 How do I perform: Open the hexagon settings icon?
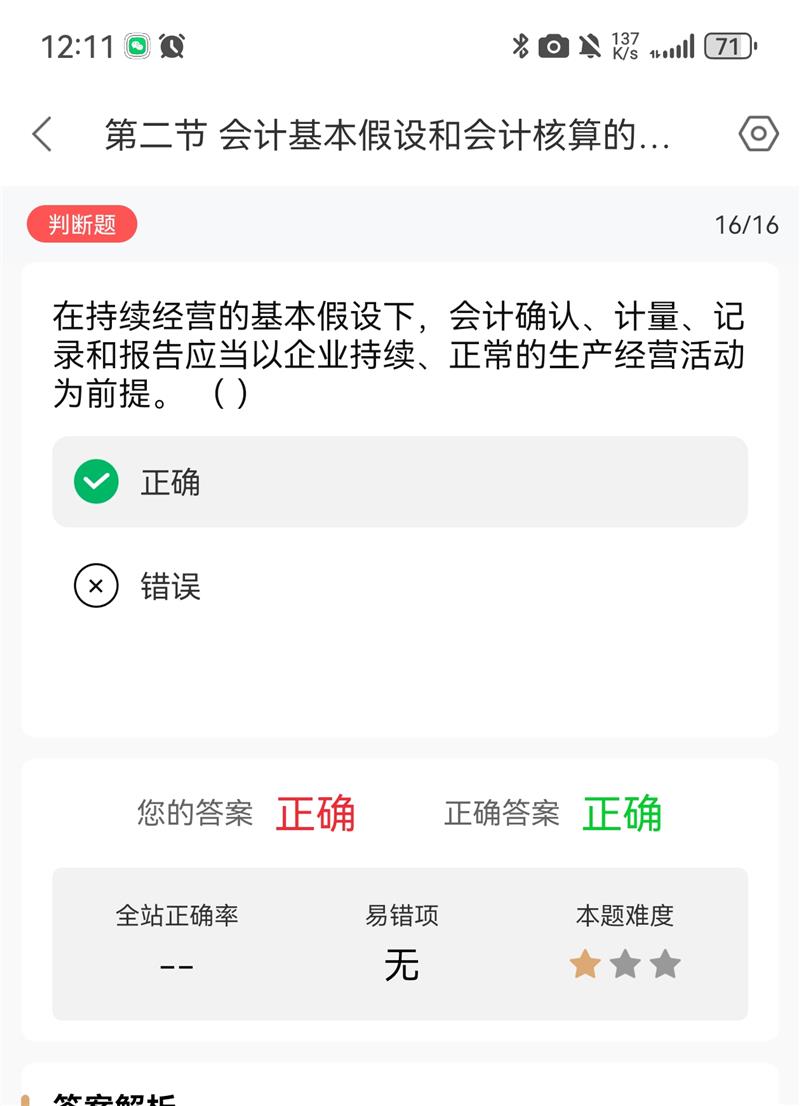tap(758, 134)
